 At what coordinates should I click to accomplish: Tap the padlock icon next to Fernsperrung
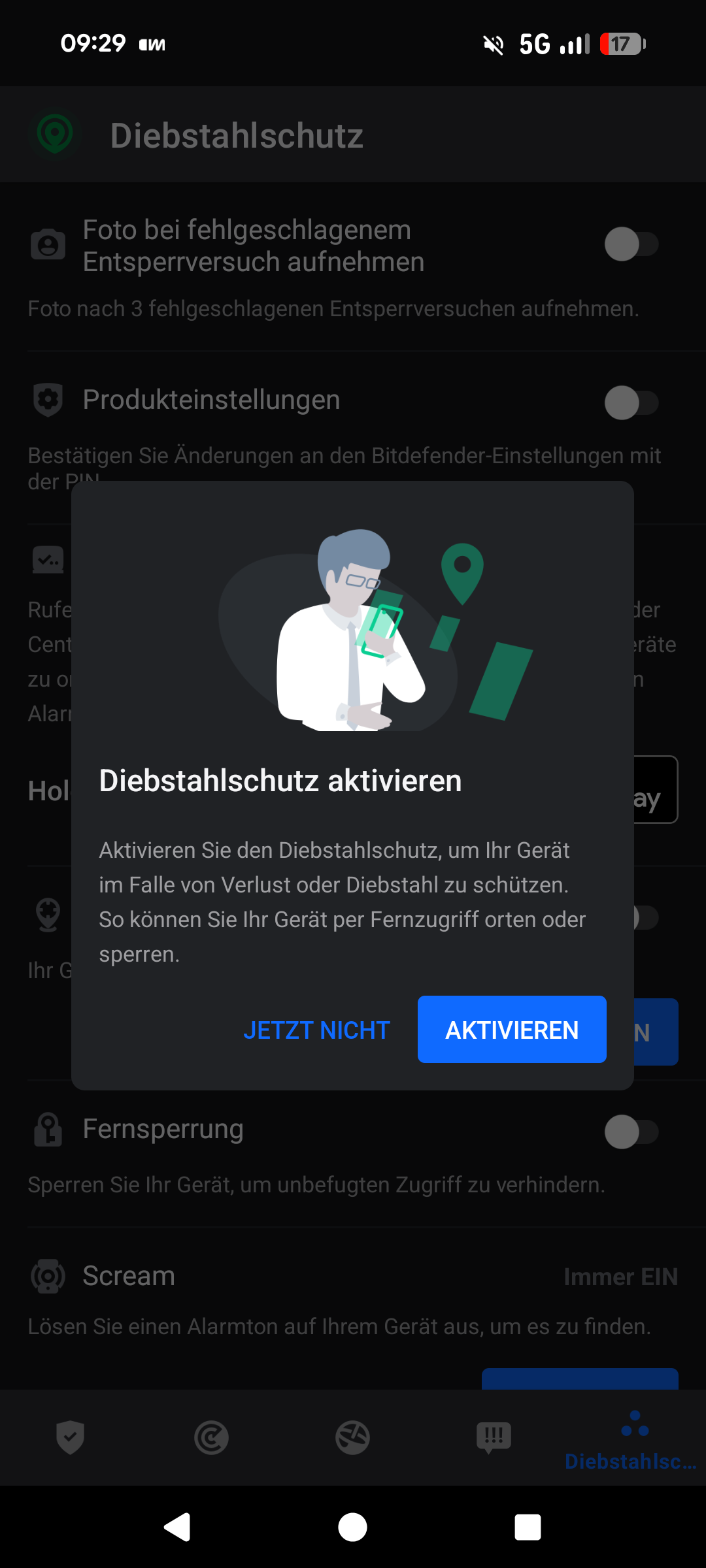[48, 1130]
